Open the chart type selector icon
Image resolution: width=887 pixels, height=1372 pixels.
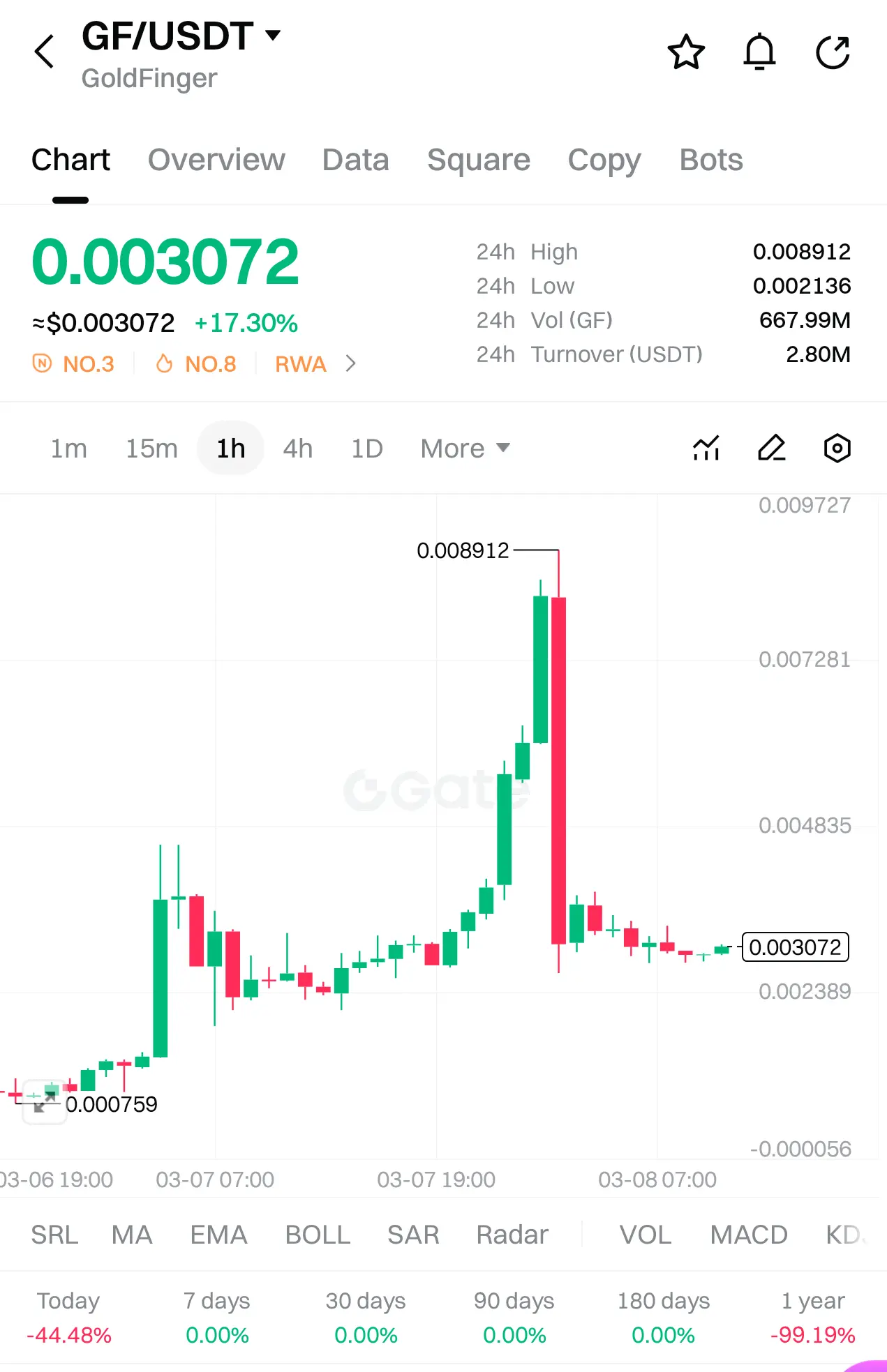coord(706,448)
